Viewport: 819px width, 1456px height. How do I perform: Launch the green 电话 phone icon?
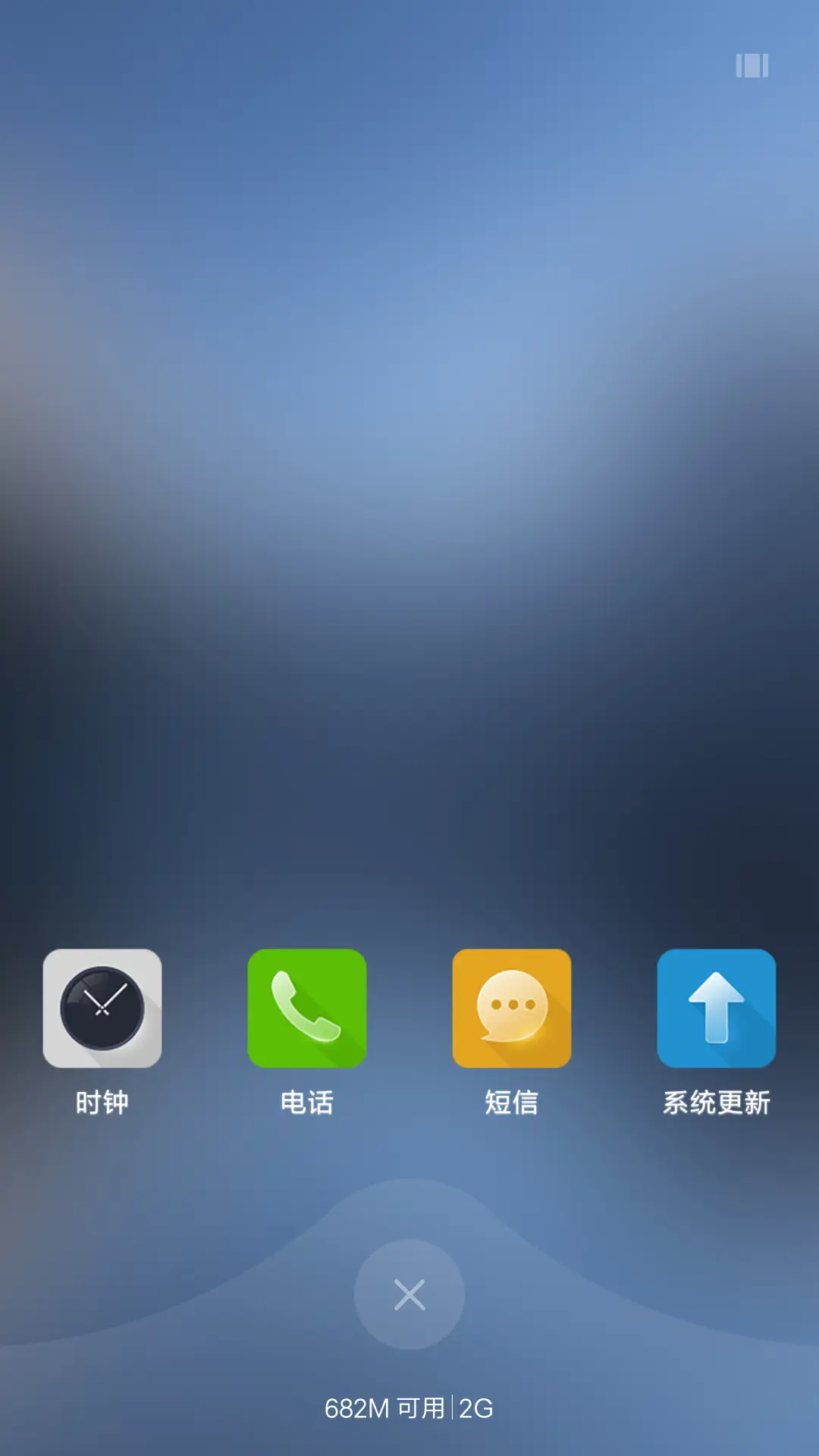(x=306, y=1009)
